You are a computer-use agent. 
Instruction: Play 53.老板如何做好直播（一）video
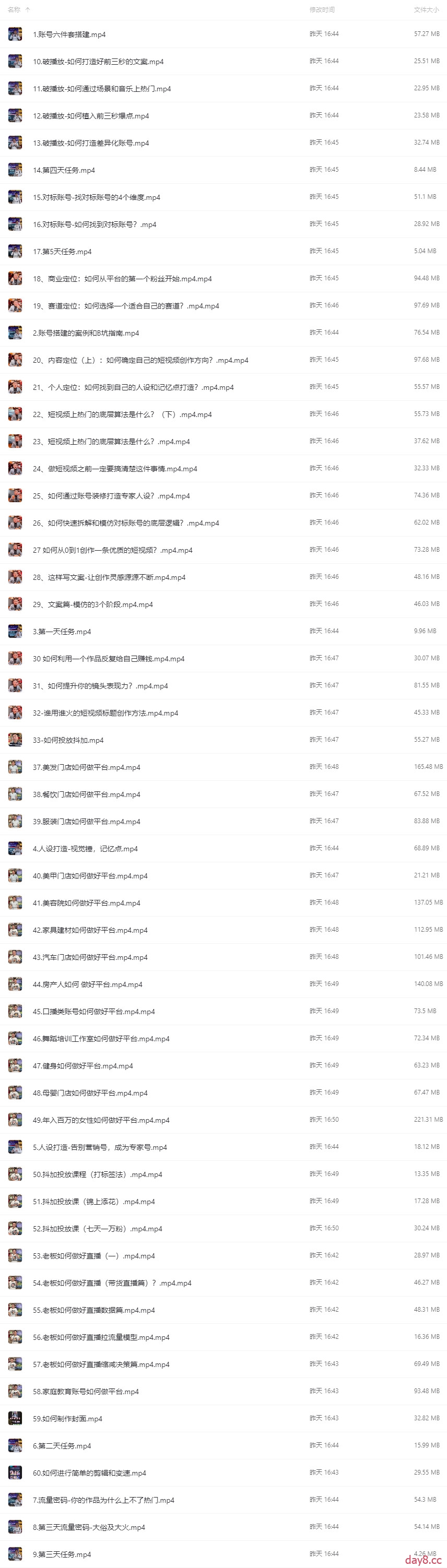coord(94,1256)
